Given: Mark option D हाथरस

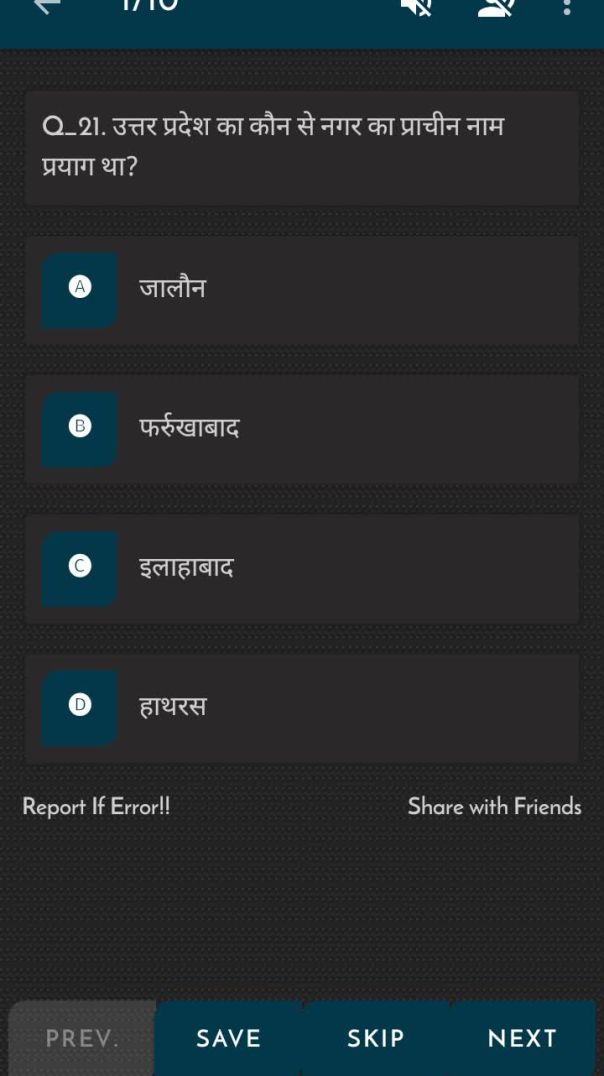Looking at the screenshot, I should pyautogui.click(x=301, y=707).
